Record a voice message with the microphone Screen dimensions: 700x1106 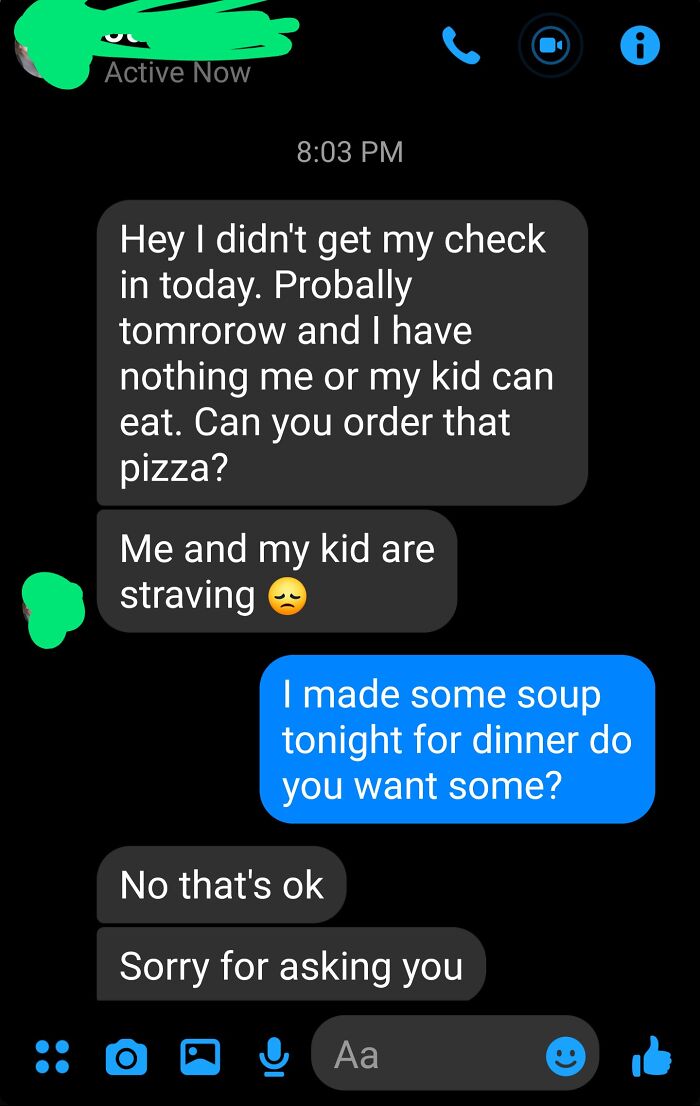point(273,1056)
